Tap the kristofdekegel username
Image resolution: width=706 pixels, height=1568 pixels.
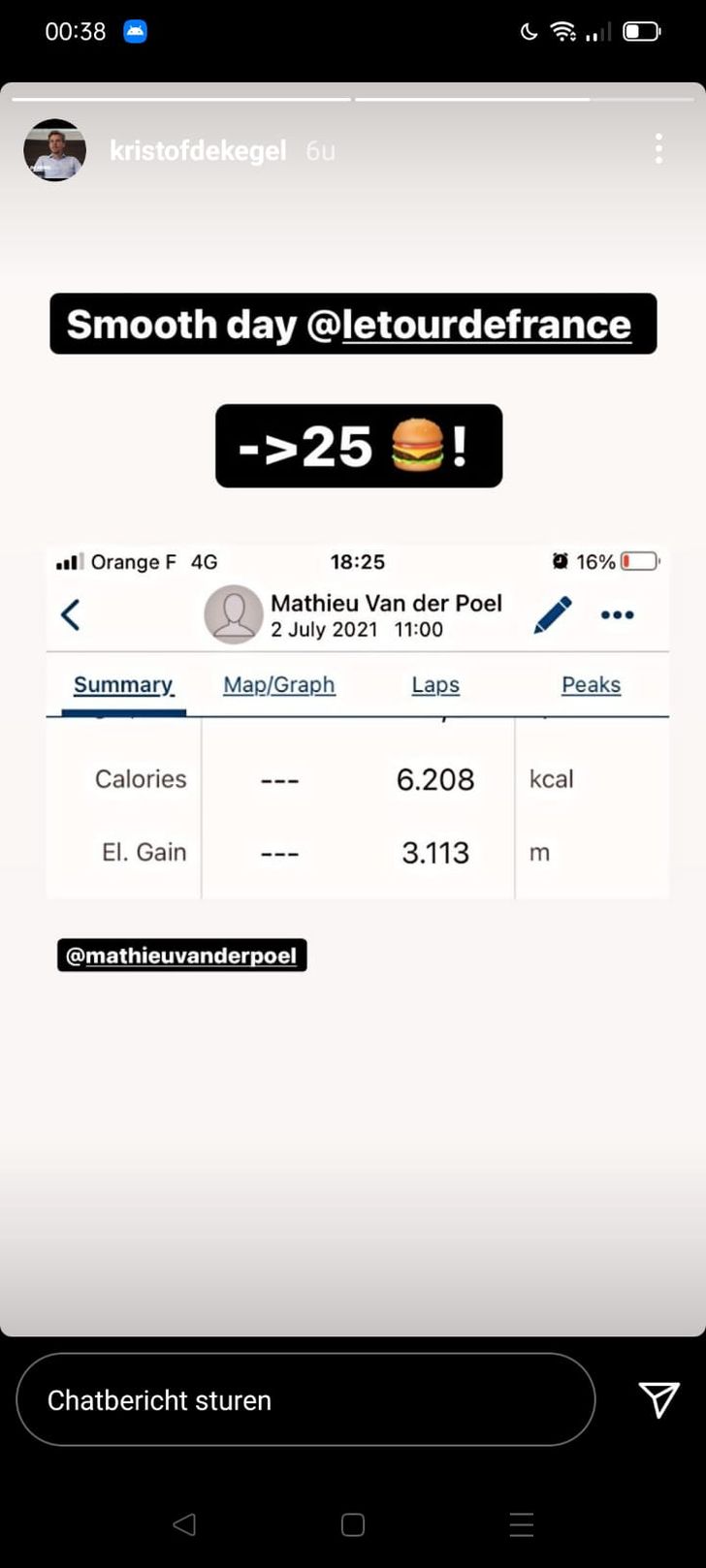198,151
